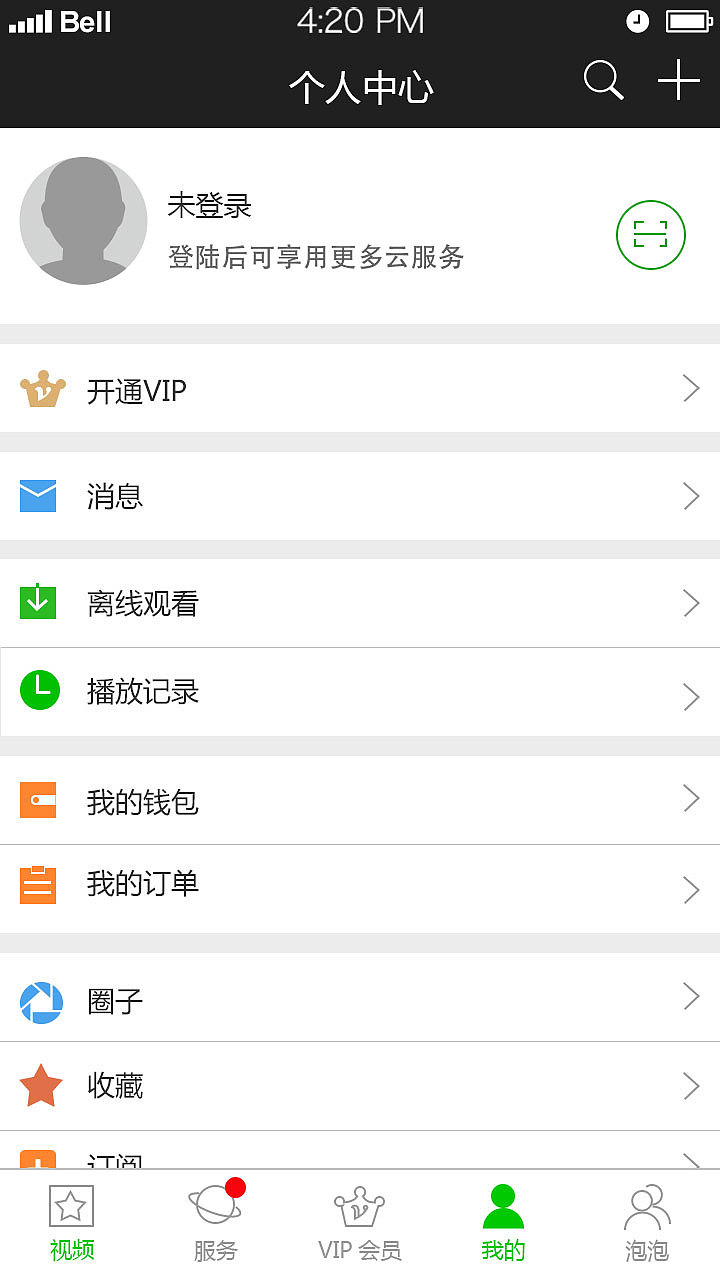This screenshot has height=1278, width=720.
Task: Tap the QR code scan icon
Action: (650, 234)
